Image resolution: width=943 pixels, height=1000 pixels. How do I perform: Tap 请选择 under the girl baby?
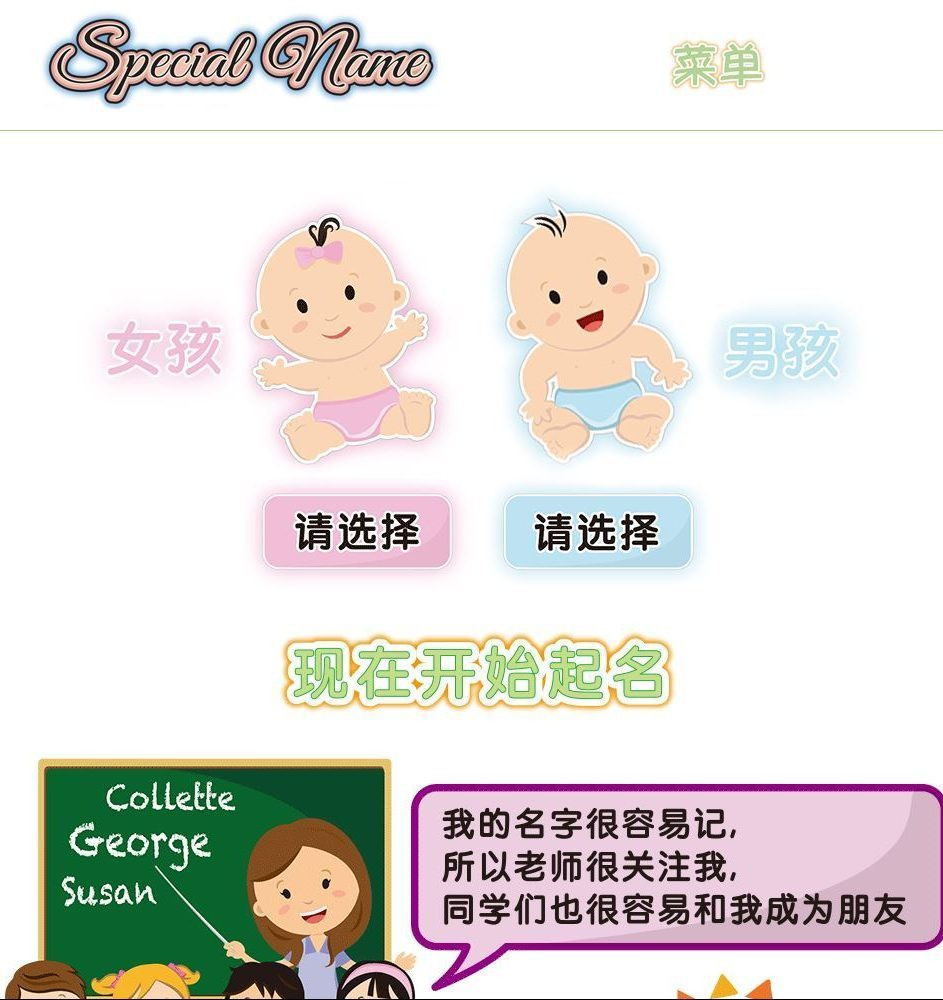(x=357, y=532)
